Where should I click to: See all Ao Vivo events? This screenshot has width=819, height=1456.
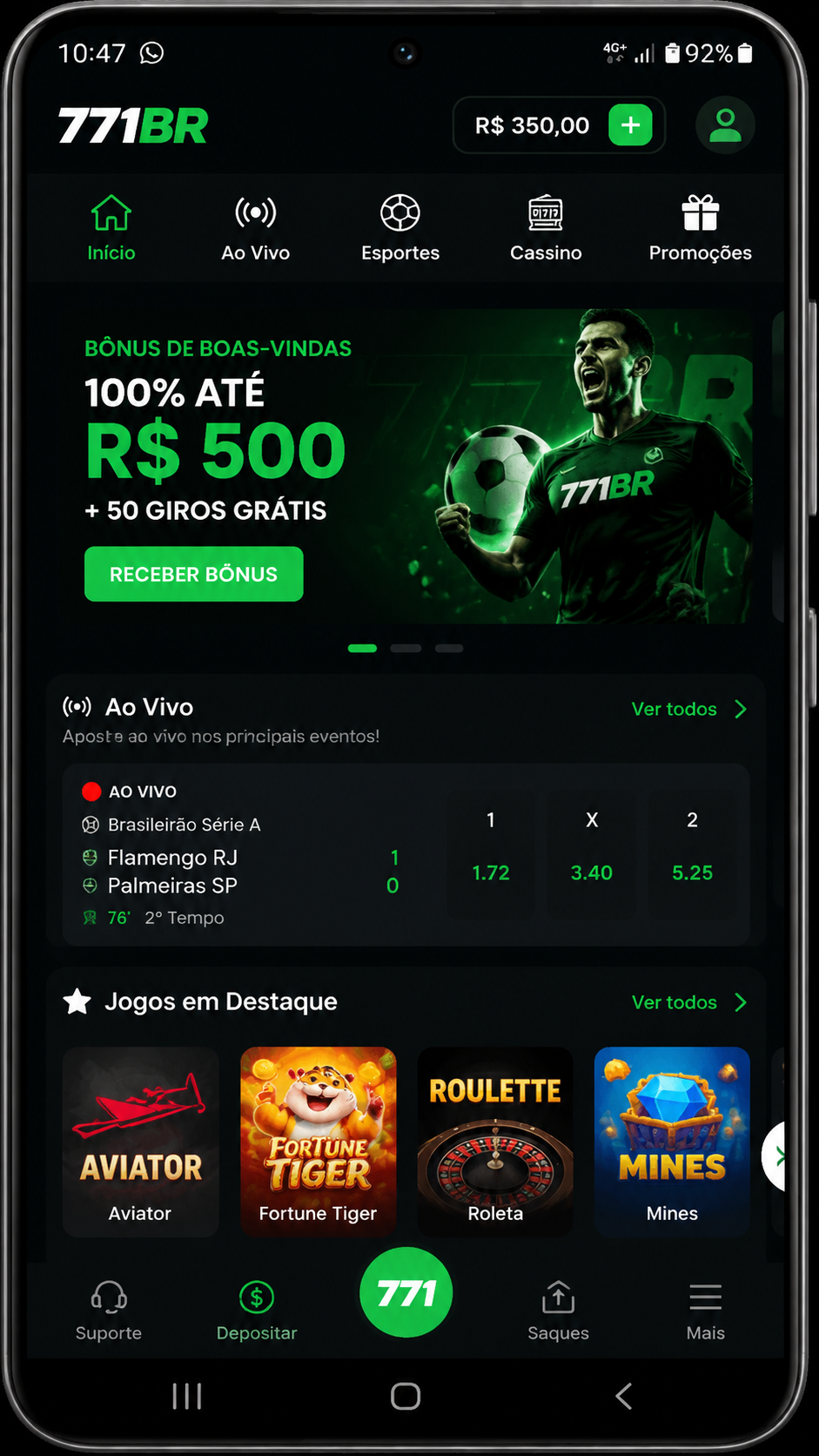click(688, 709)
